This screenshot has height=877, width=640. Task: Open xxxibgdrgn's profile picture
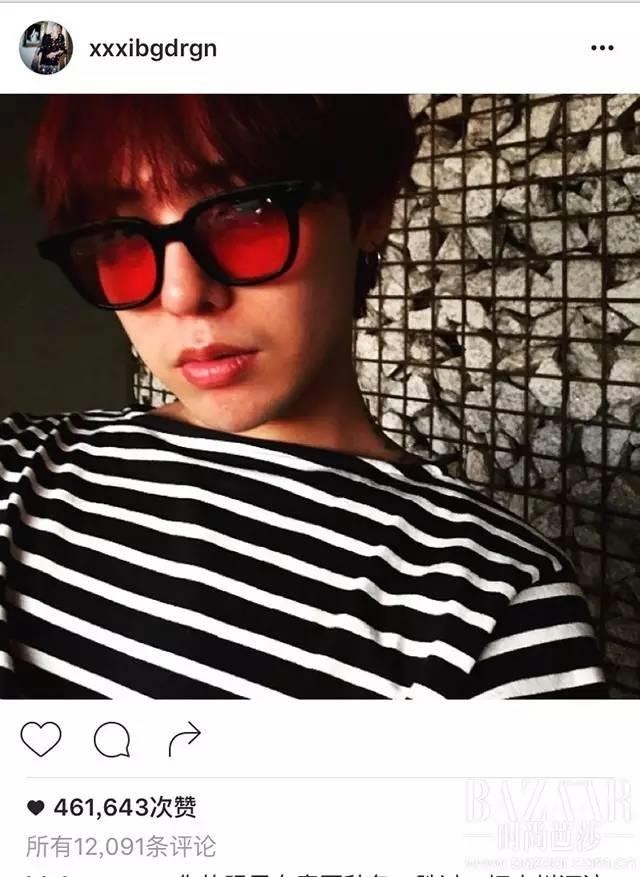45,48
